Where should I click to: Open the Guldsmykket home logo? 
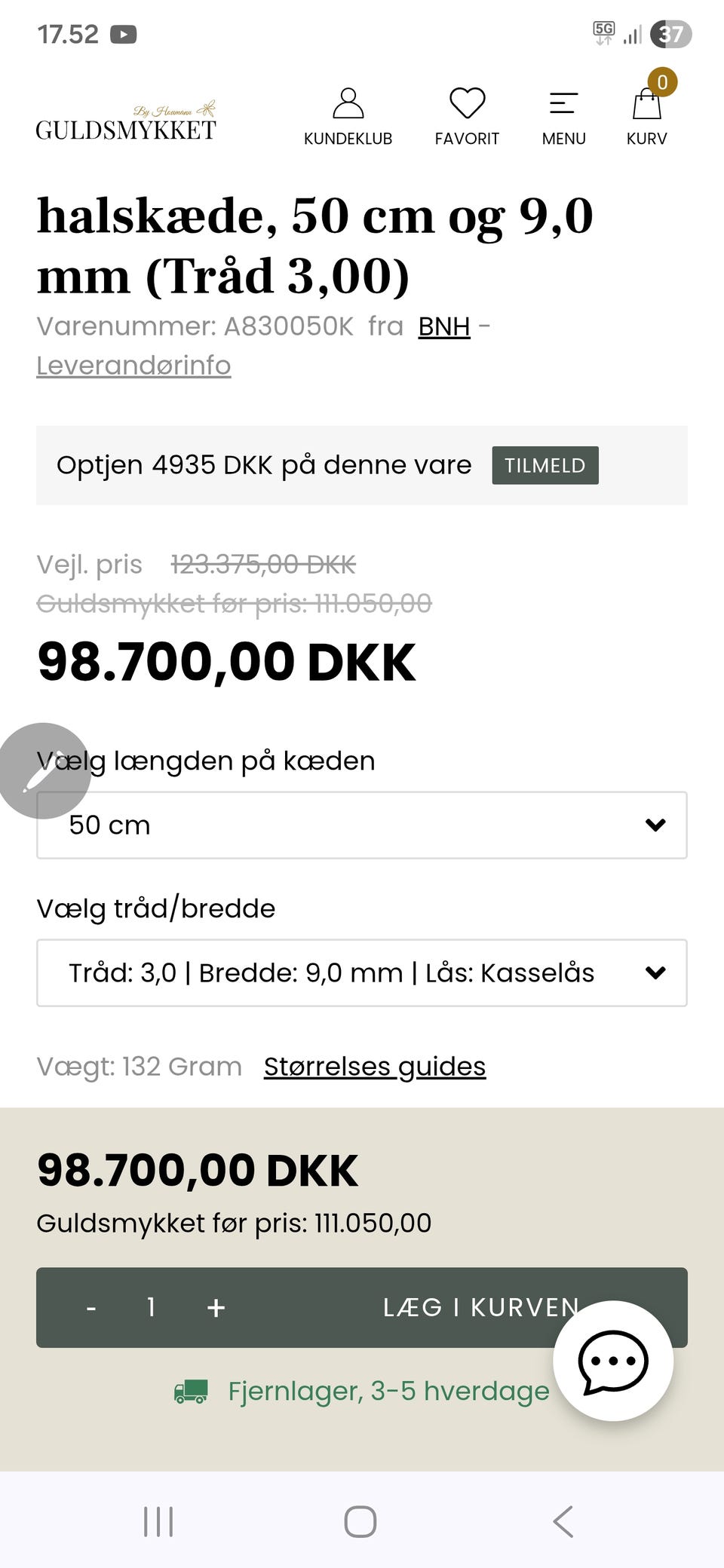tap(126, 121)
